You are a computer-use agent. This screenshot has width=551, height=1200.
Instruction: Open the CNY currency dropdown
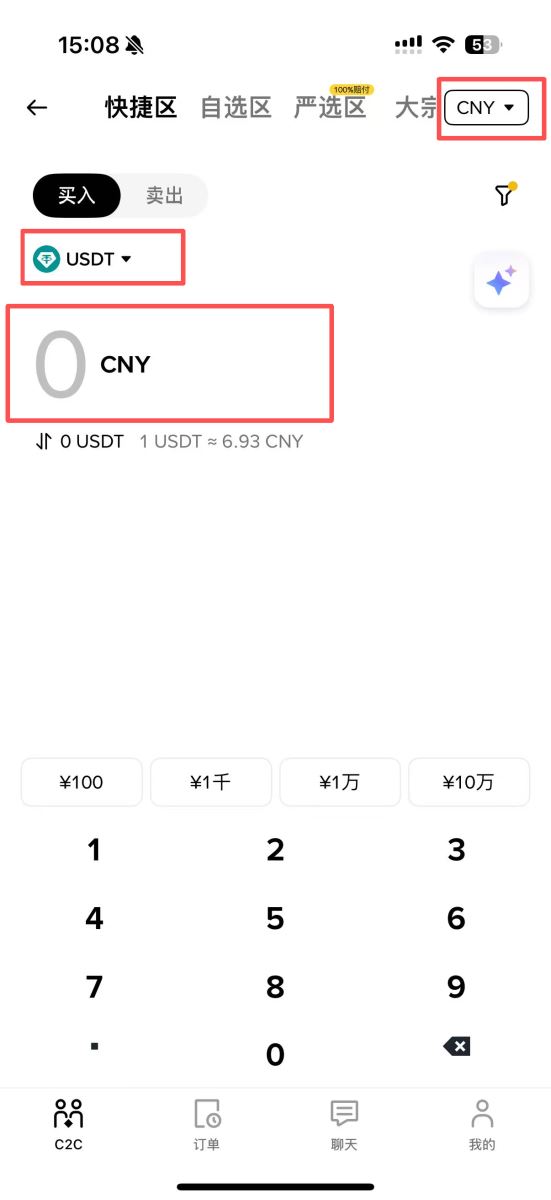(x=486, y=107)
